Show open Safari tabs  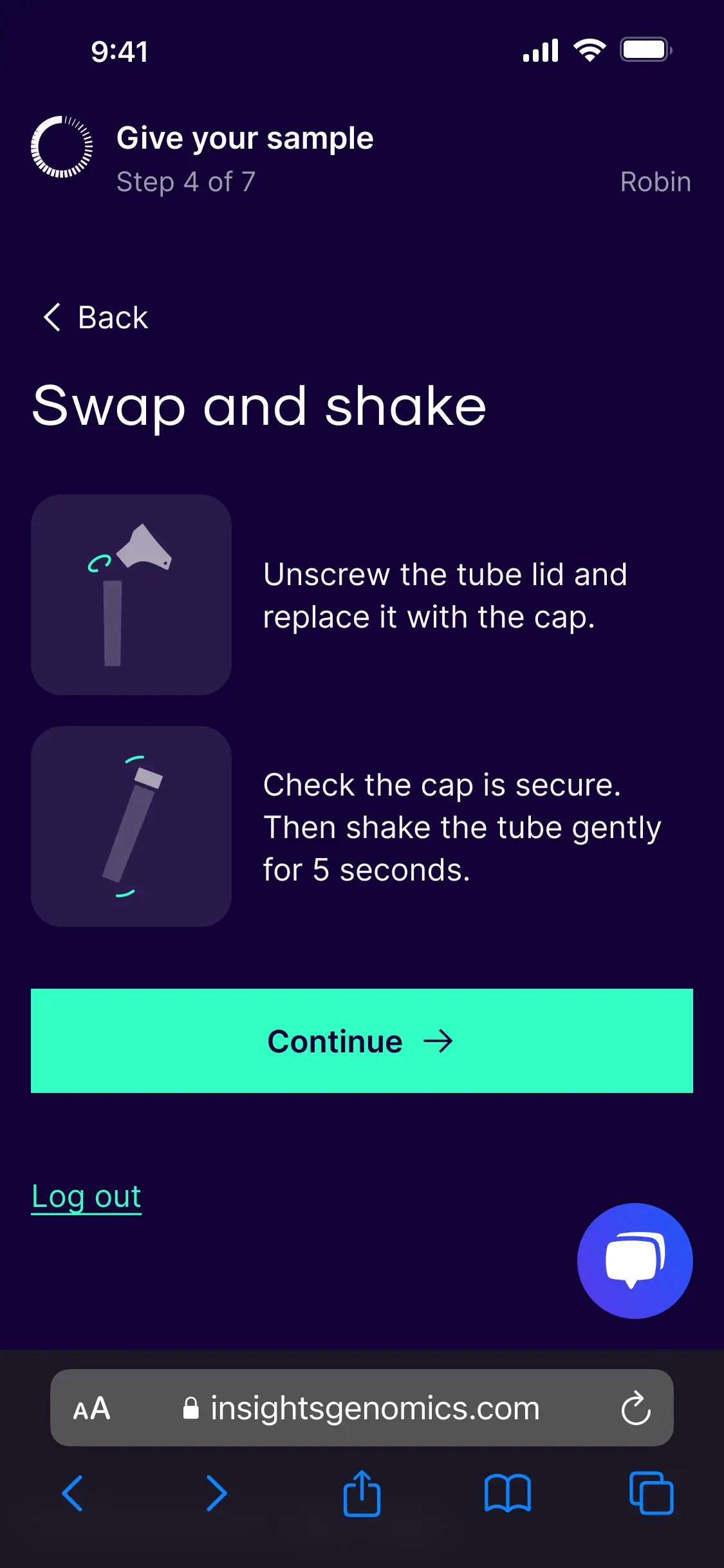[x=651, y=1493]
